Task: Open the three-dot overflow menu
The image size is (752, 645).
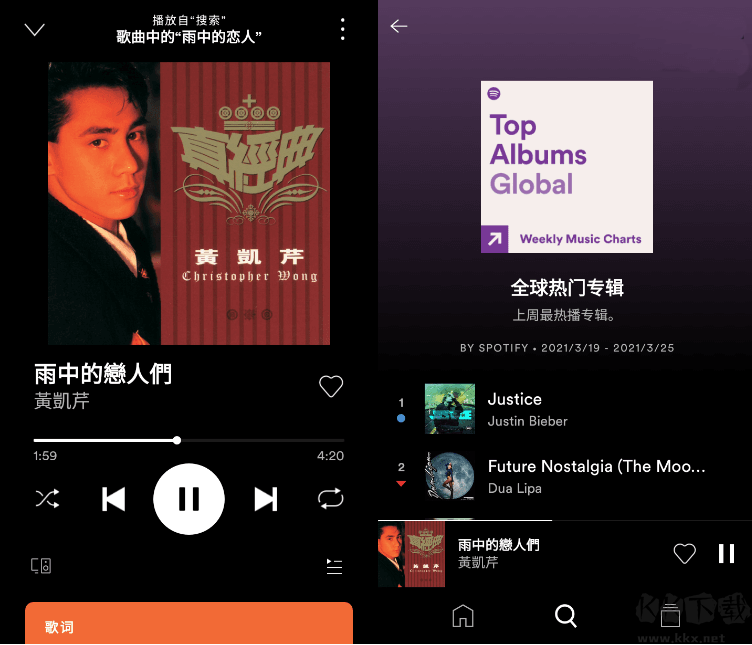Action: [x=343, y=30]
